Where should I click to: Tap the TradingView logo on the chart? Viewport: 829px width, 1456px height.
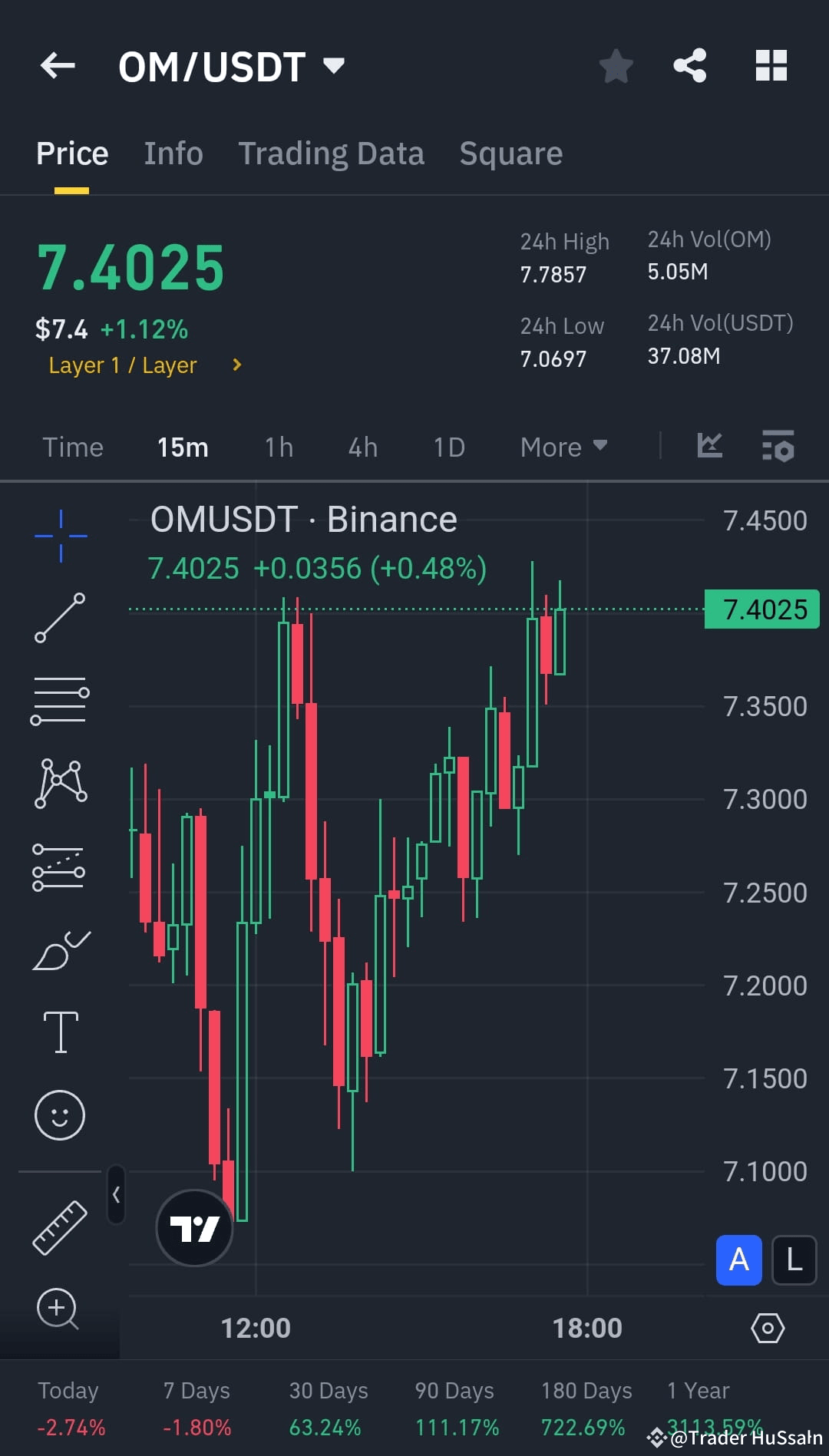coord(194,1228)
